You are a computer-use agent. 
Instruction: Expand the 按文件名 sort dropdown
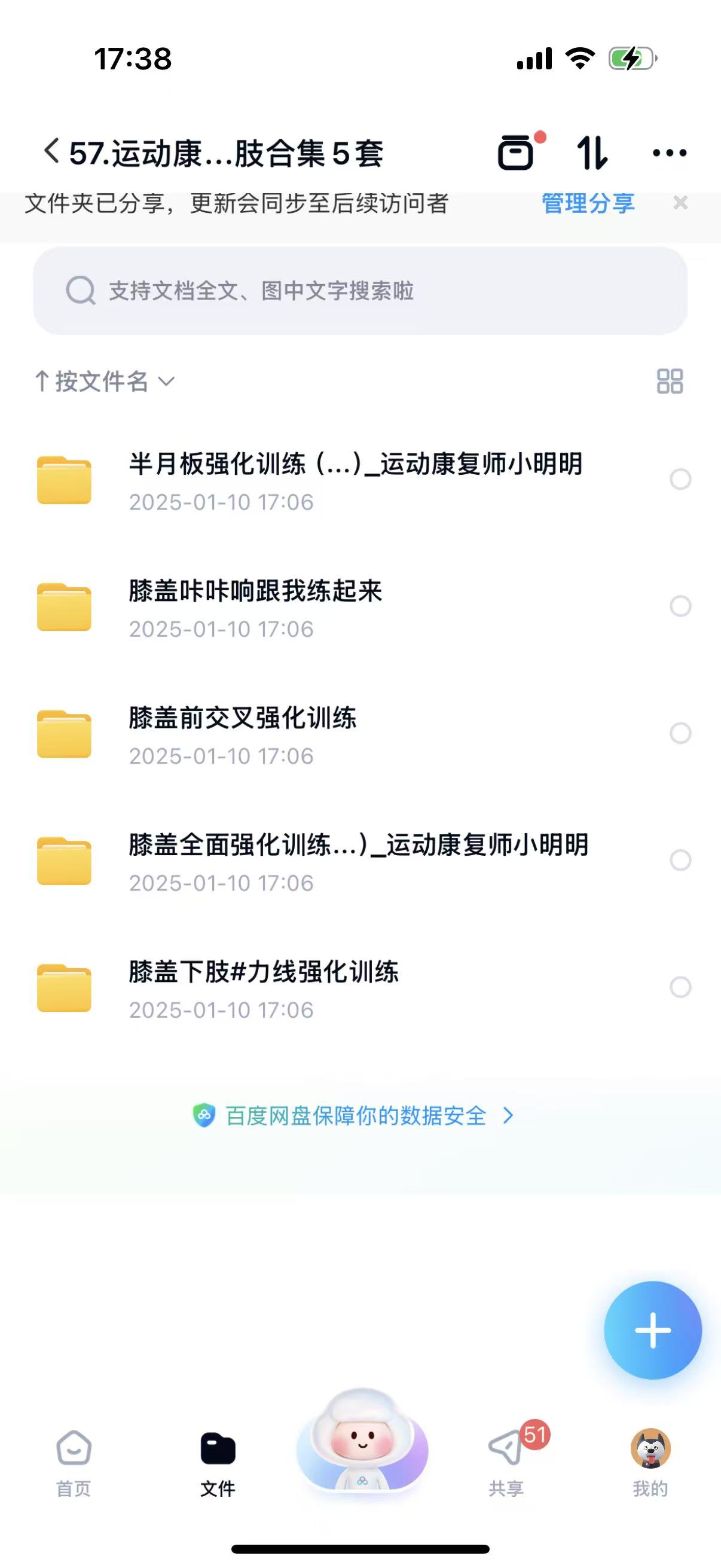click(105, 382)
